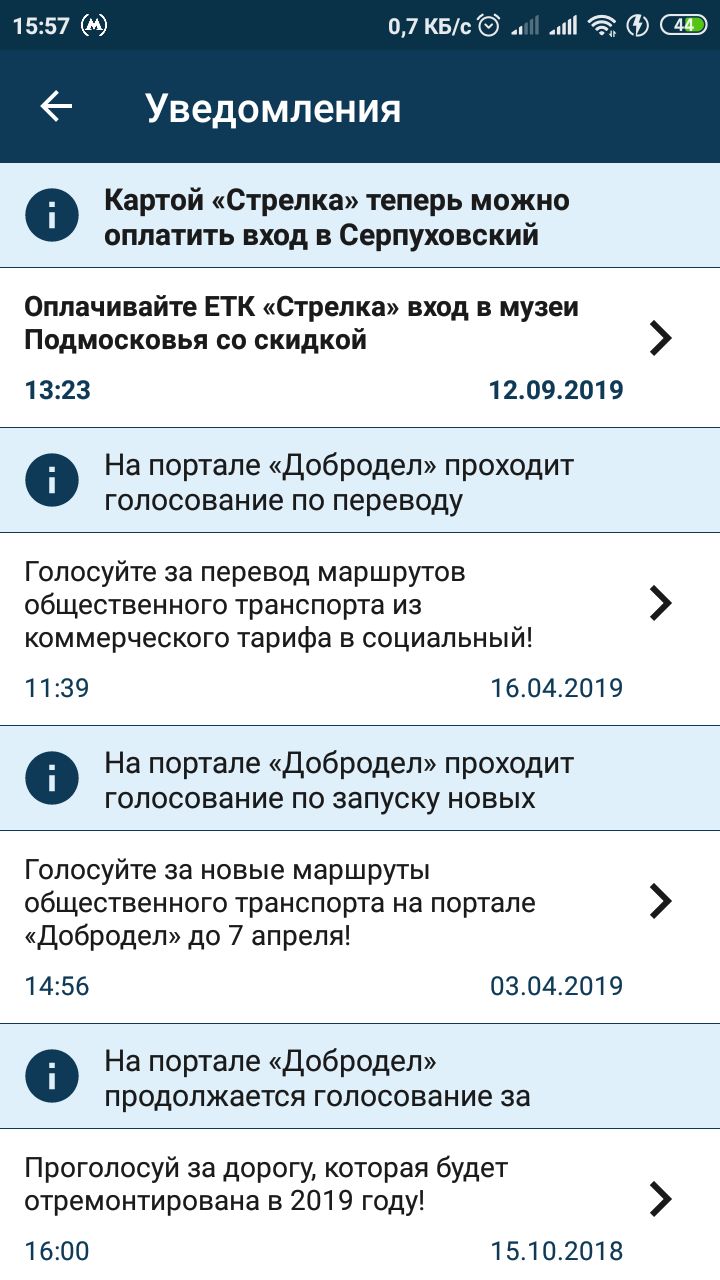Image resolution: width=720 pixels, height=1280 pixels.
Task: Tap the header «Картой Стрелка теперь можно оплатить»
Action: tap(360, 216)
